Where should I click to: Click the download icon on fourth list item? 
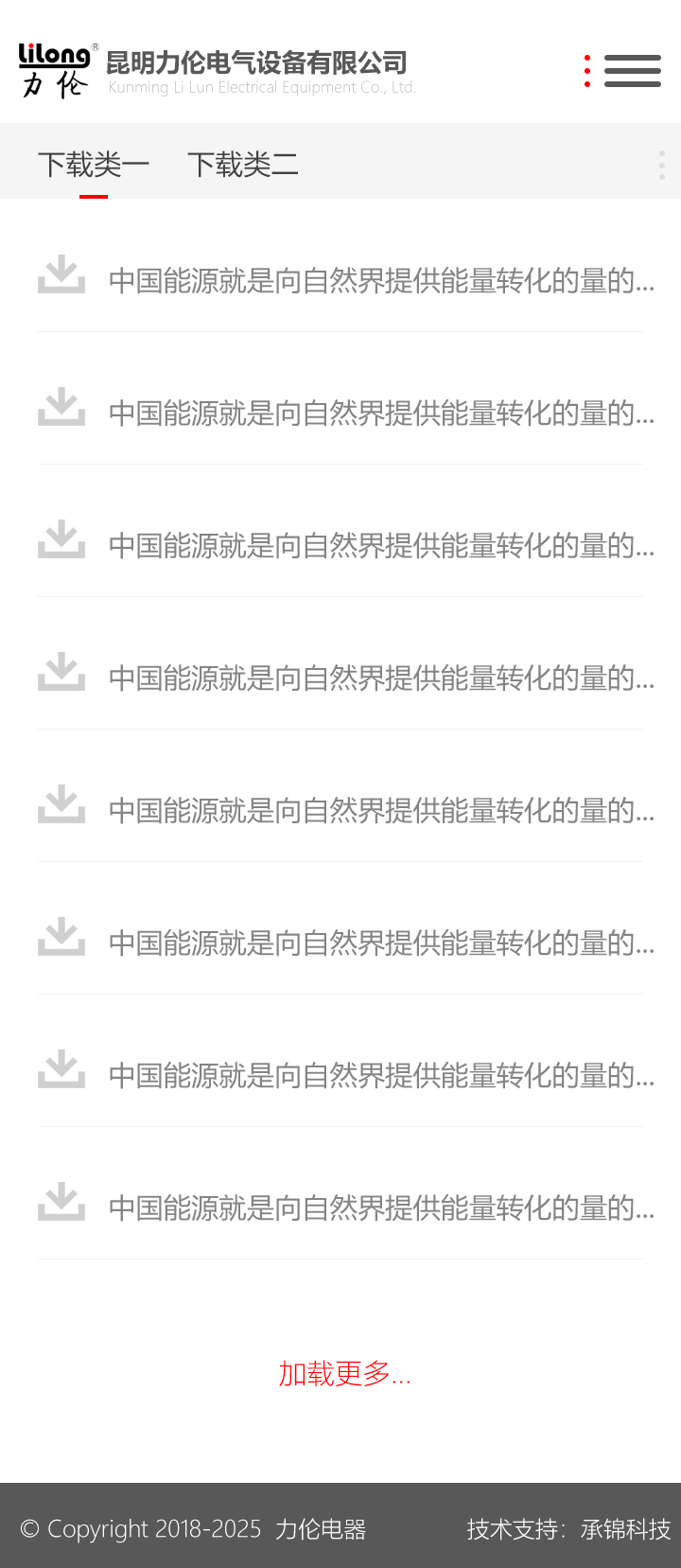[61, 673]
